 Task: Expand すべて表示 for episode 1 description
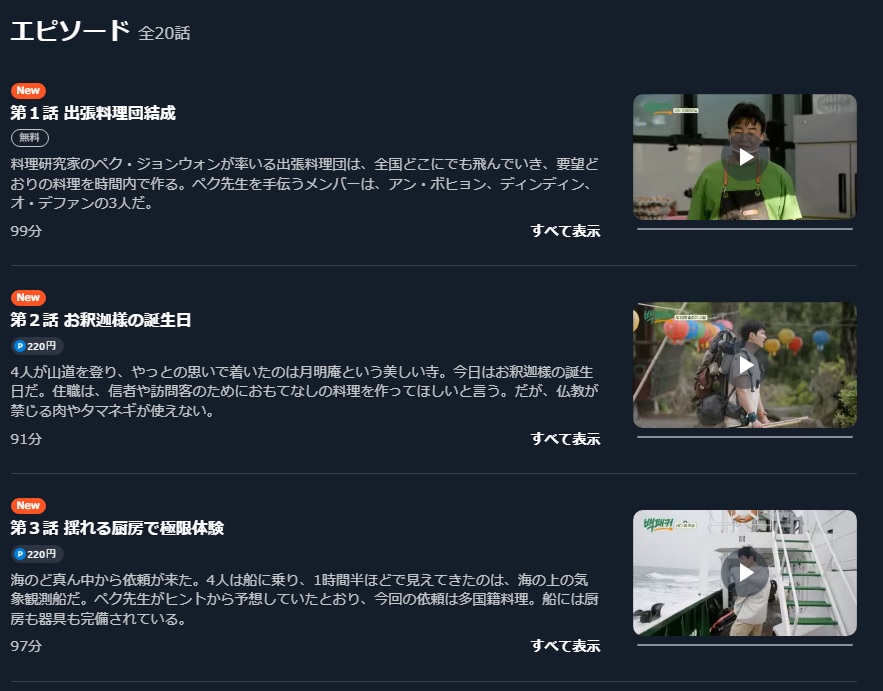[x=565, y=231]
